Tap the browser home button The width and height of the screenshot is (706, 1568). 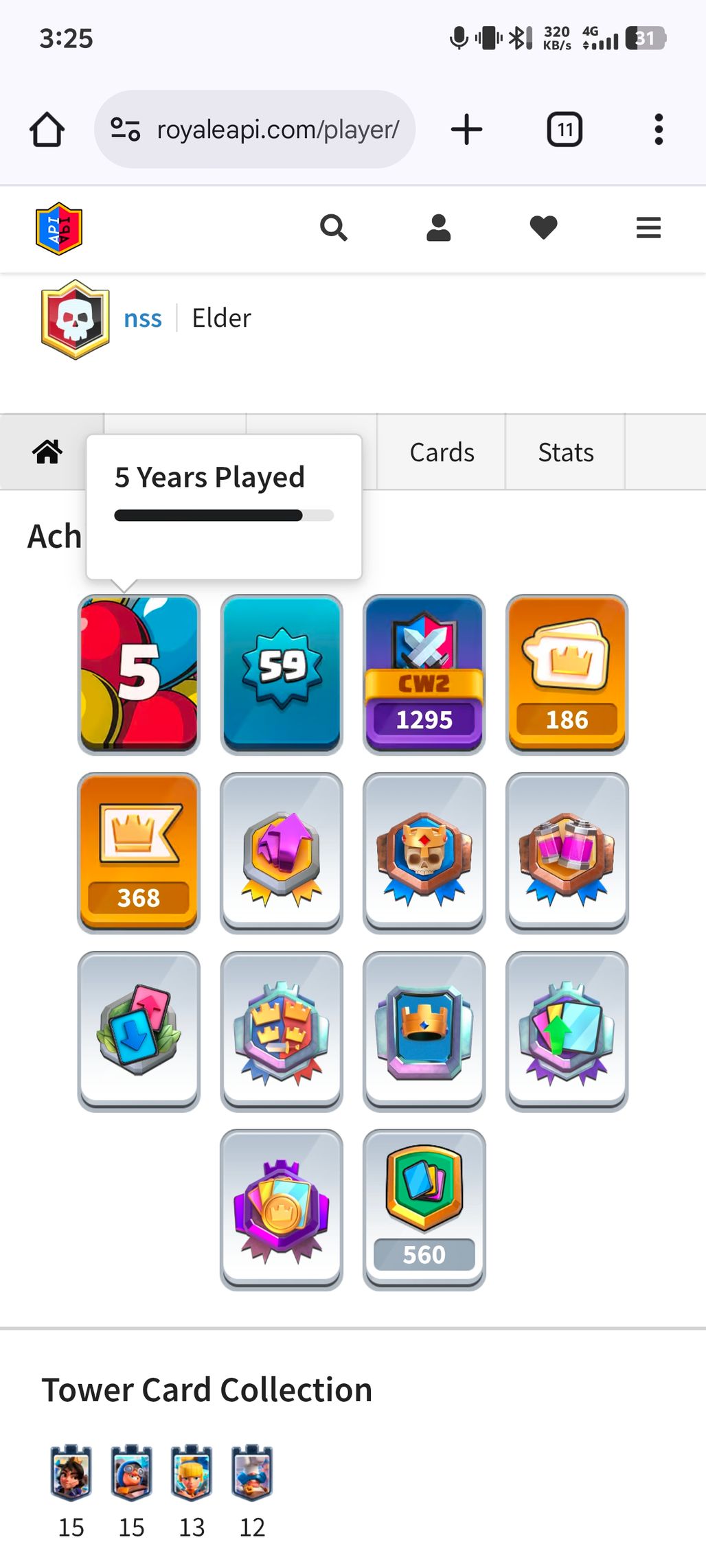[47, 130]
